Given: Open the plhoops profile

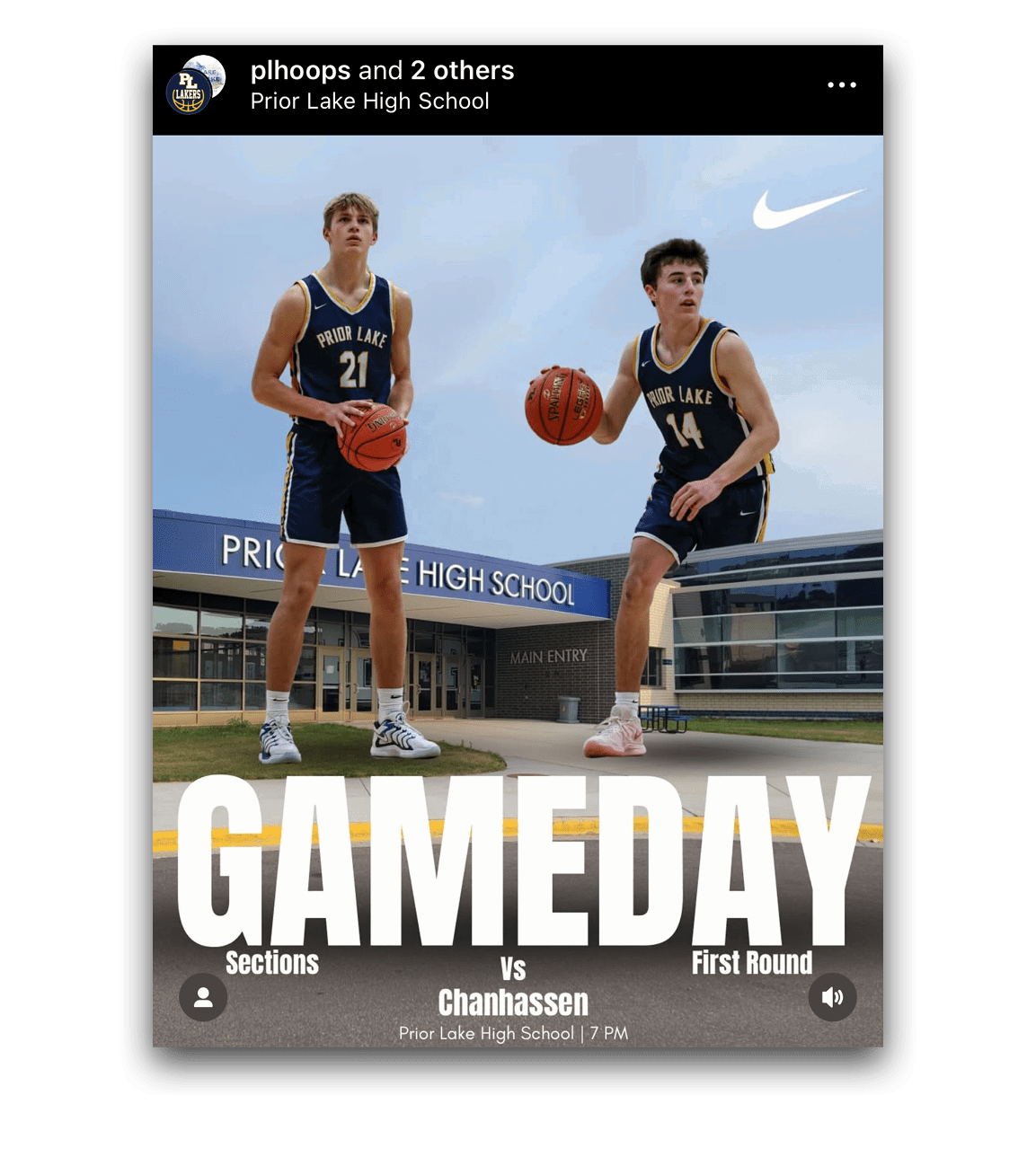Looking at the screenshot, I should pos(300,70).
